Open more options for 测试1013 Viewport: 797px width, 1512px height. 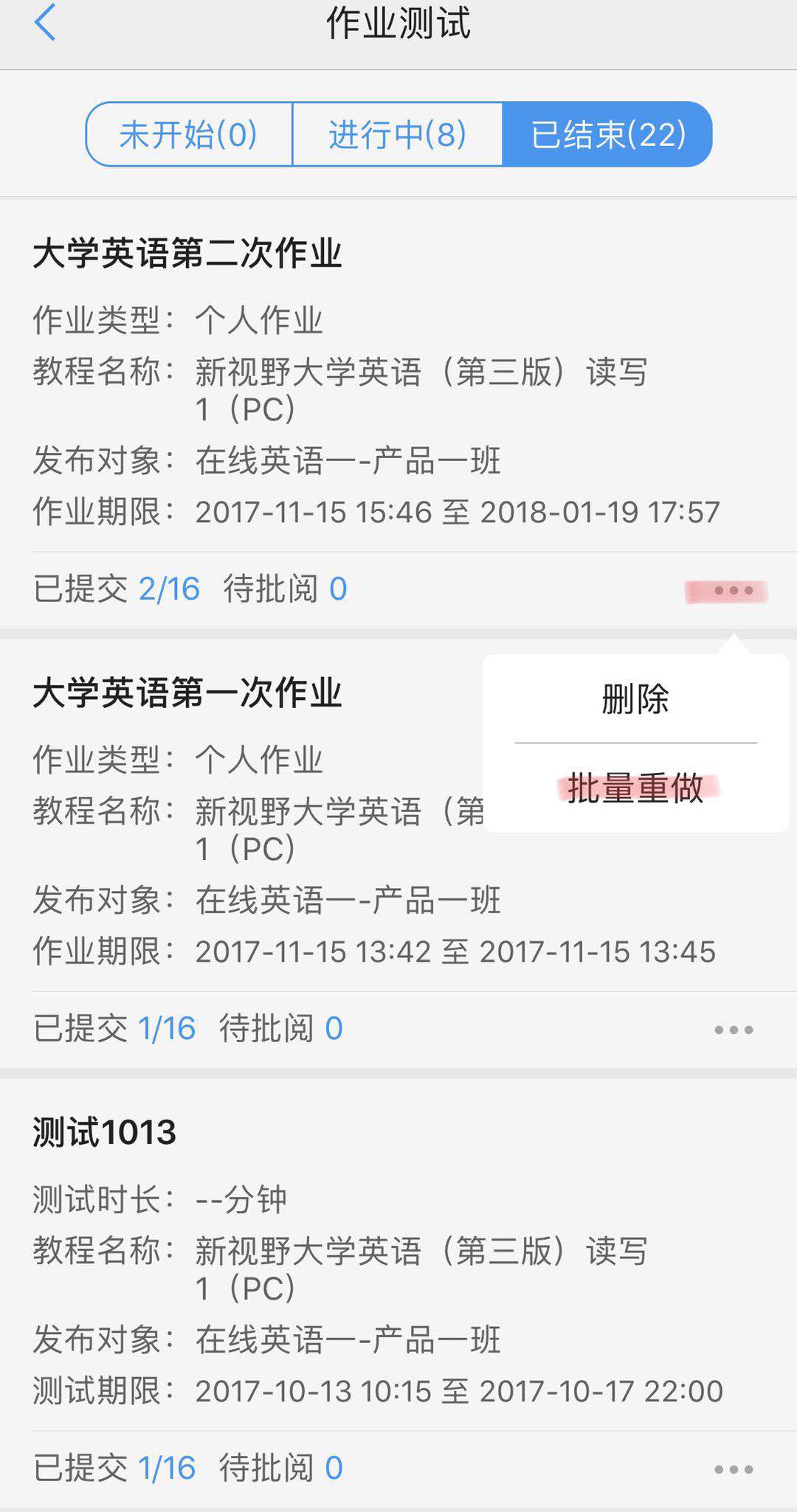pos(733,1469)
